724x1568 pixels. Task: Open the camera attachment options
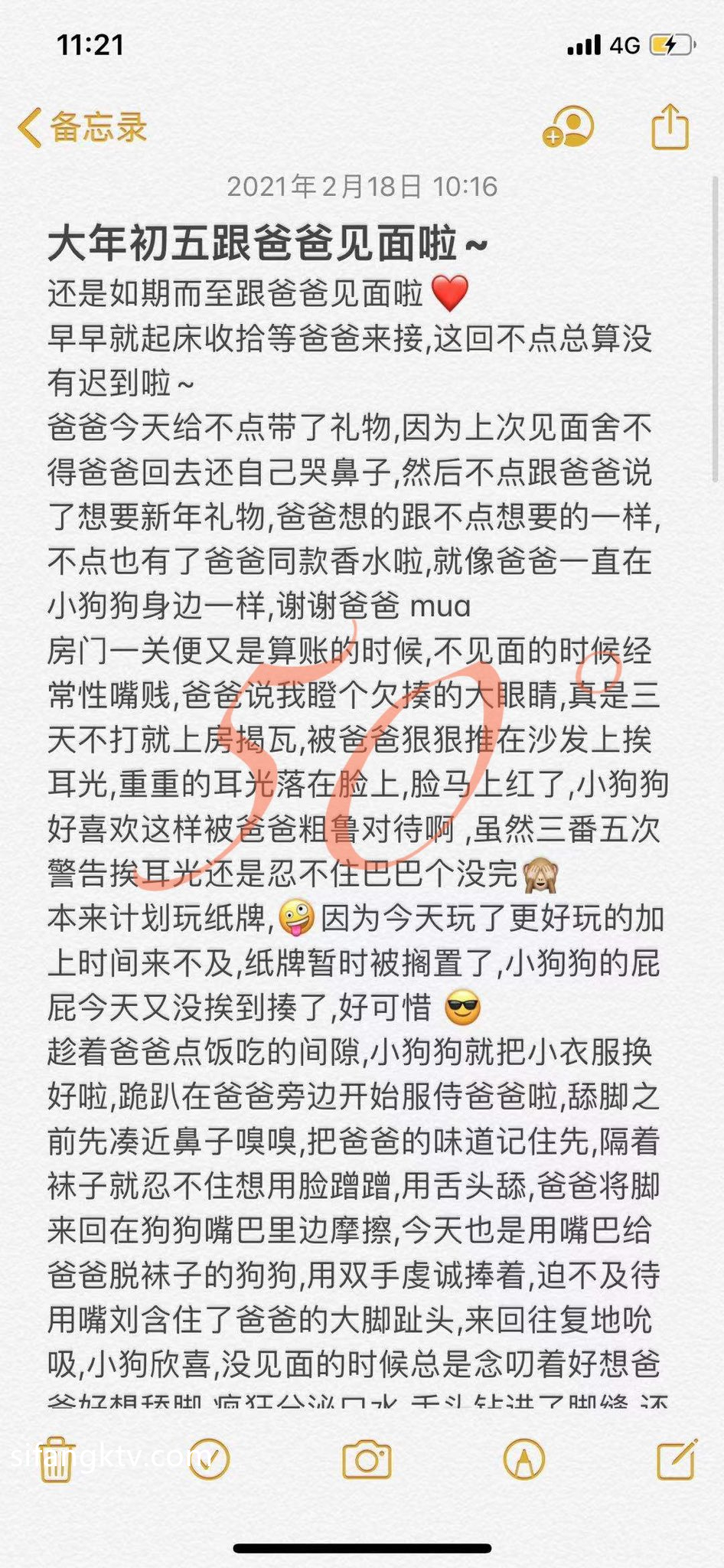(x=367, y=1459)
